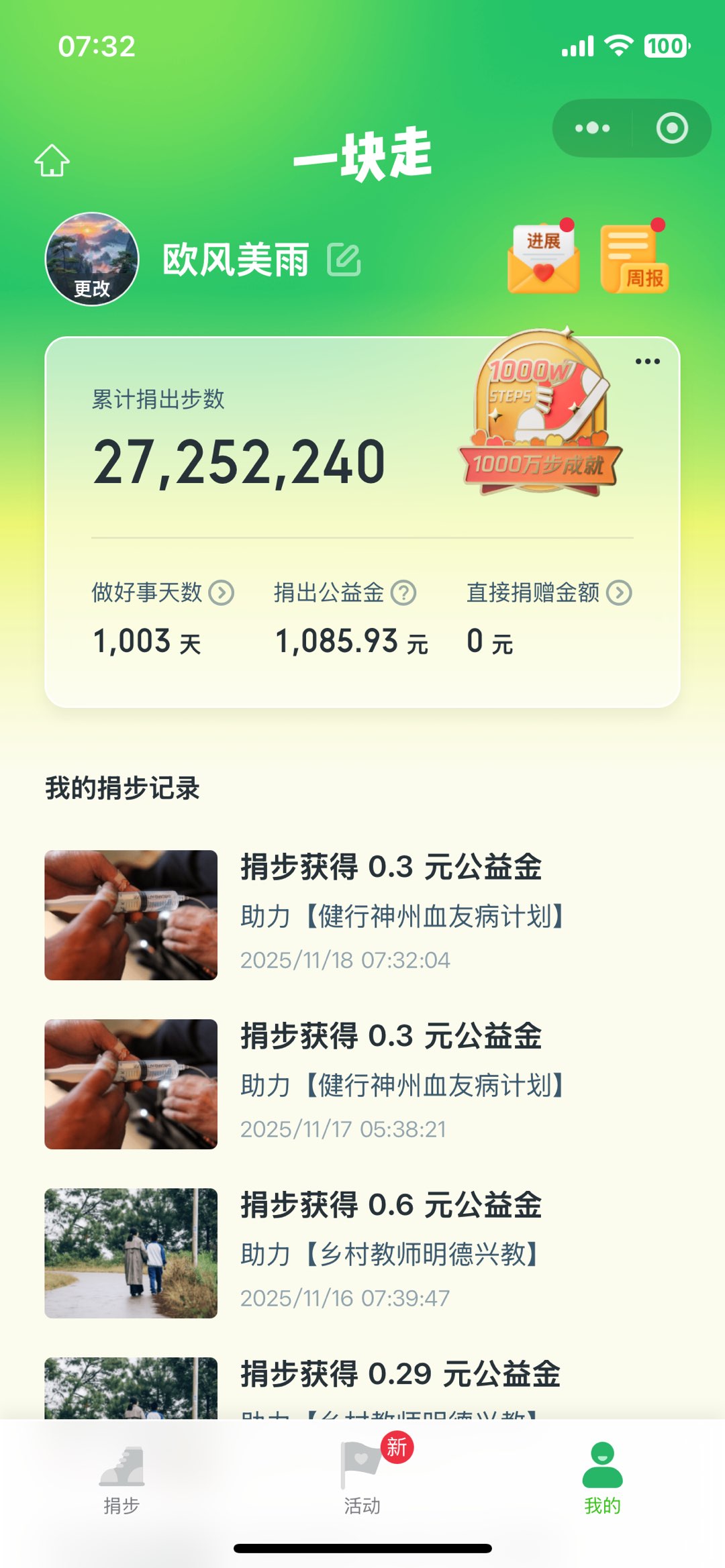Open the three-dot menu on the steps card
Viewport: 725px width, 1568px height.
pyautogui.click(x=647, y=362)
